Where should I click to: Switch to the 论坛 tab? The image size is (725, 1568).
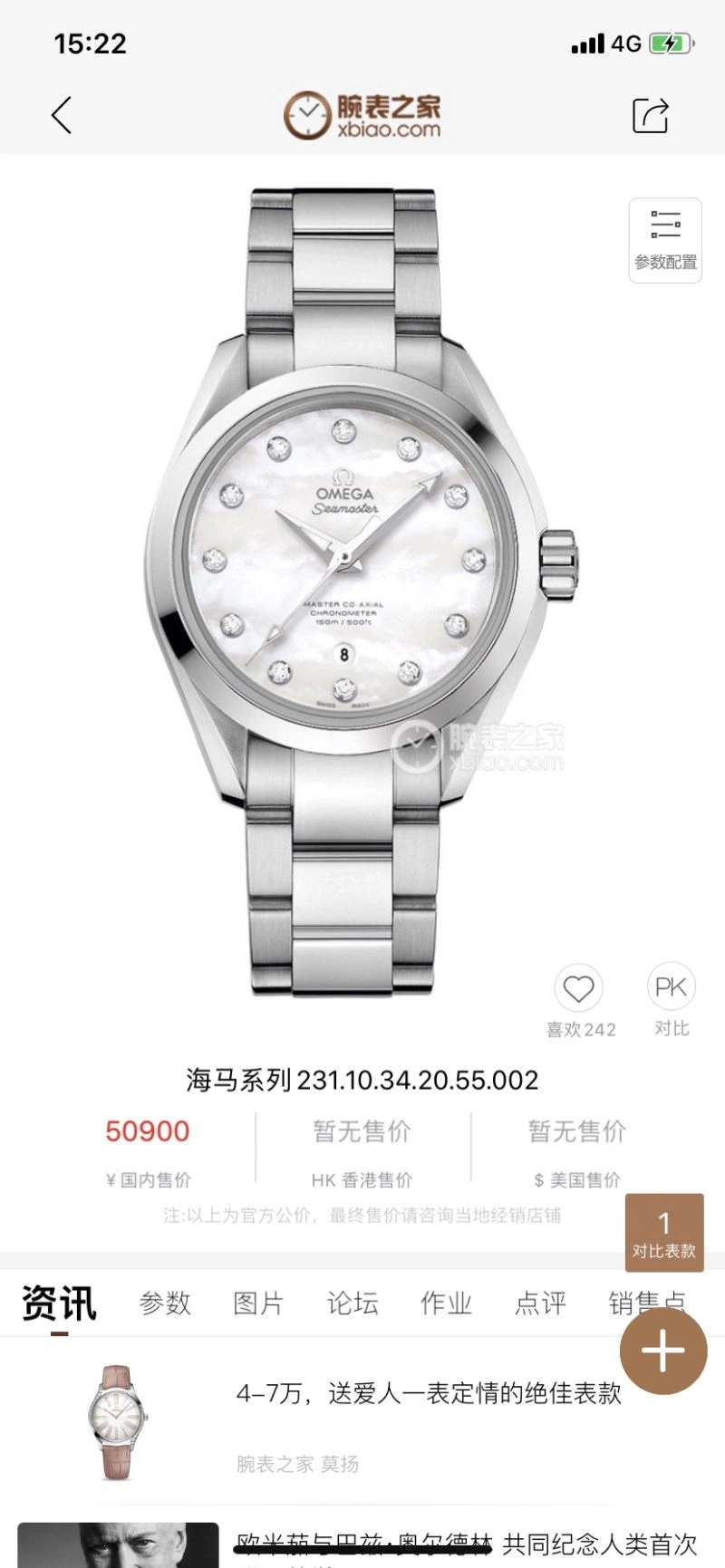pyautogui.click(x=353, y=1303)
